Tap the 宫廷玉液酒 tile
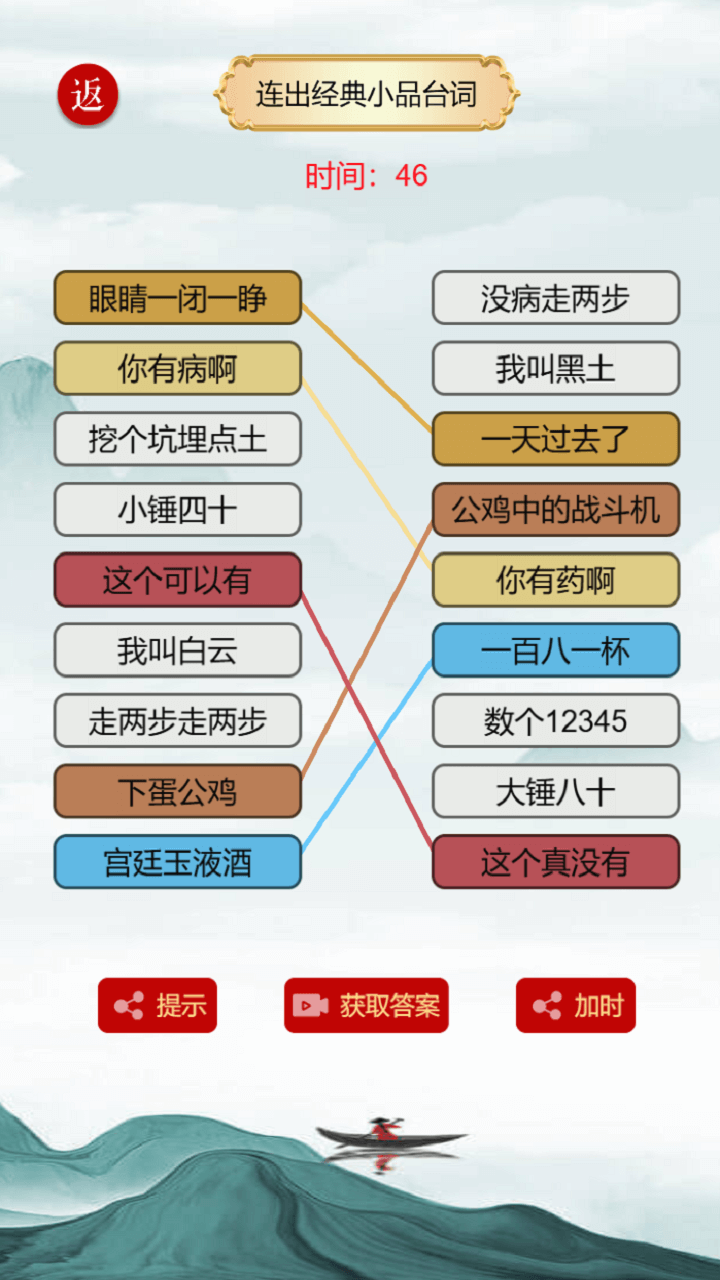Viewport: 720px width, 1280px height. 177,862
